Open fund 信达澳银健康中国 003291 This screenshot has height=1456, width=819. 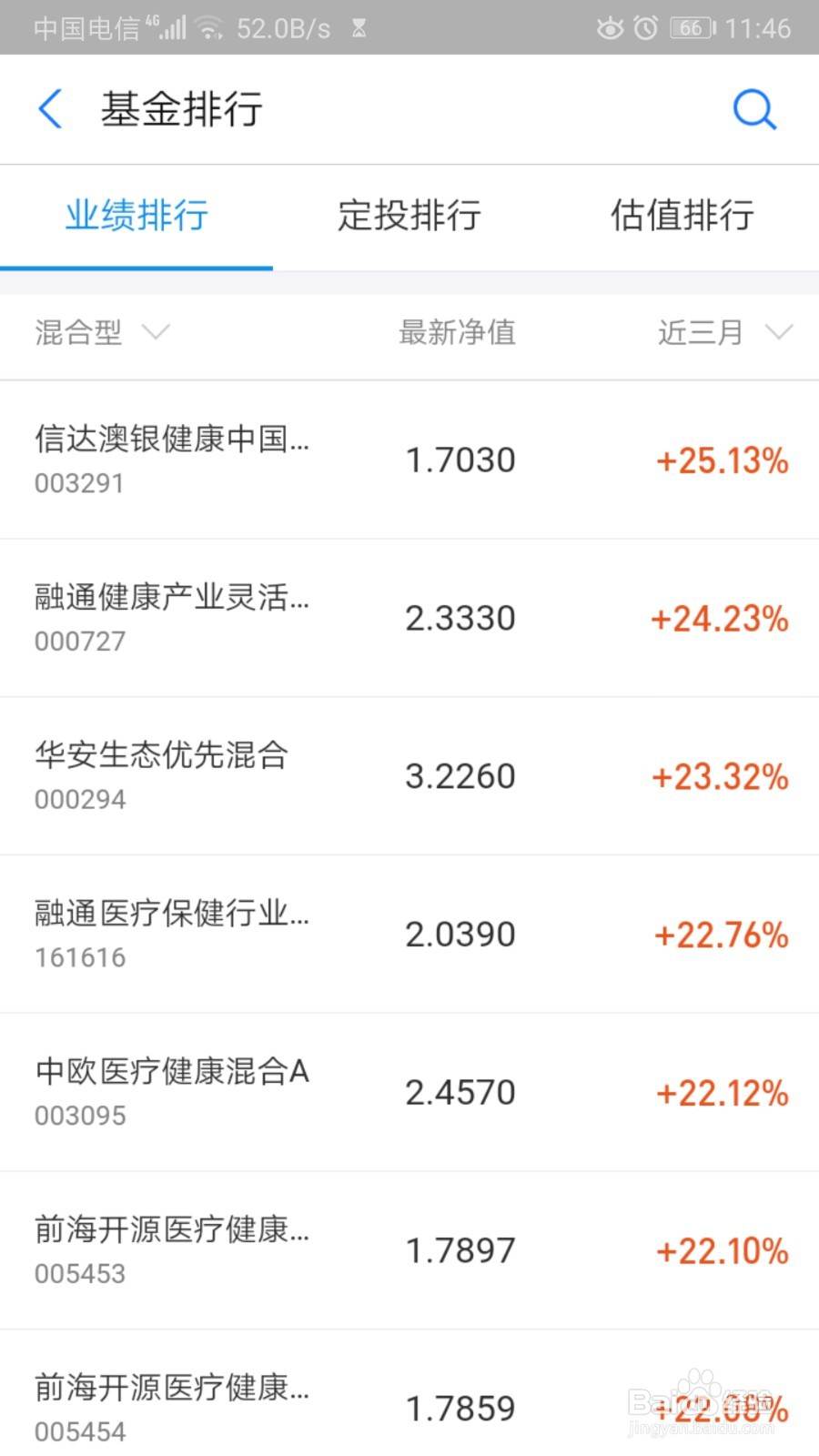pyautogui.click(x=409, y=460)
